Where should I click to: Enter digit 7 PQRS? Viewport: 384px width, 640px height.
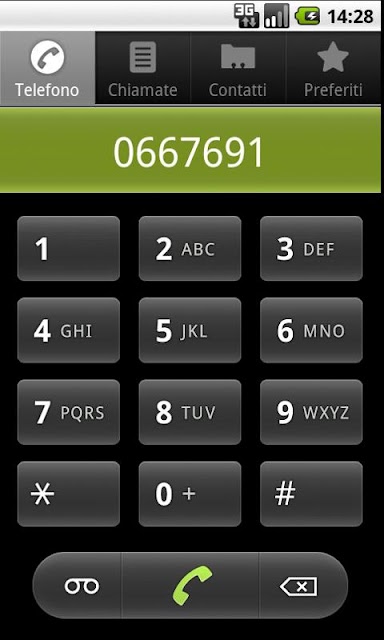coord(69,412)
